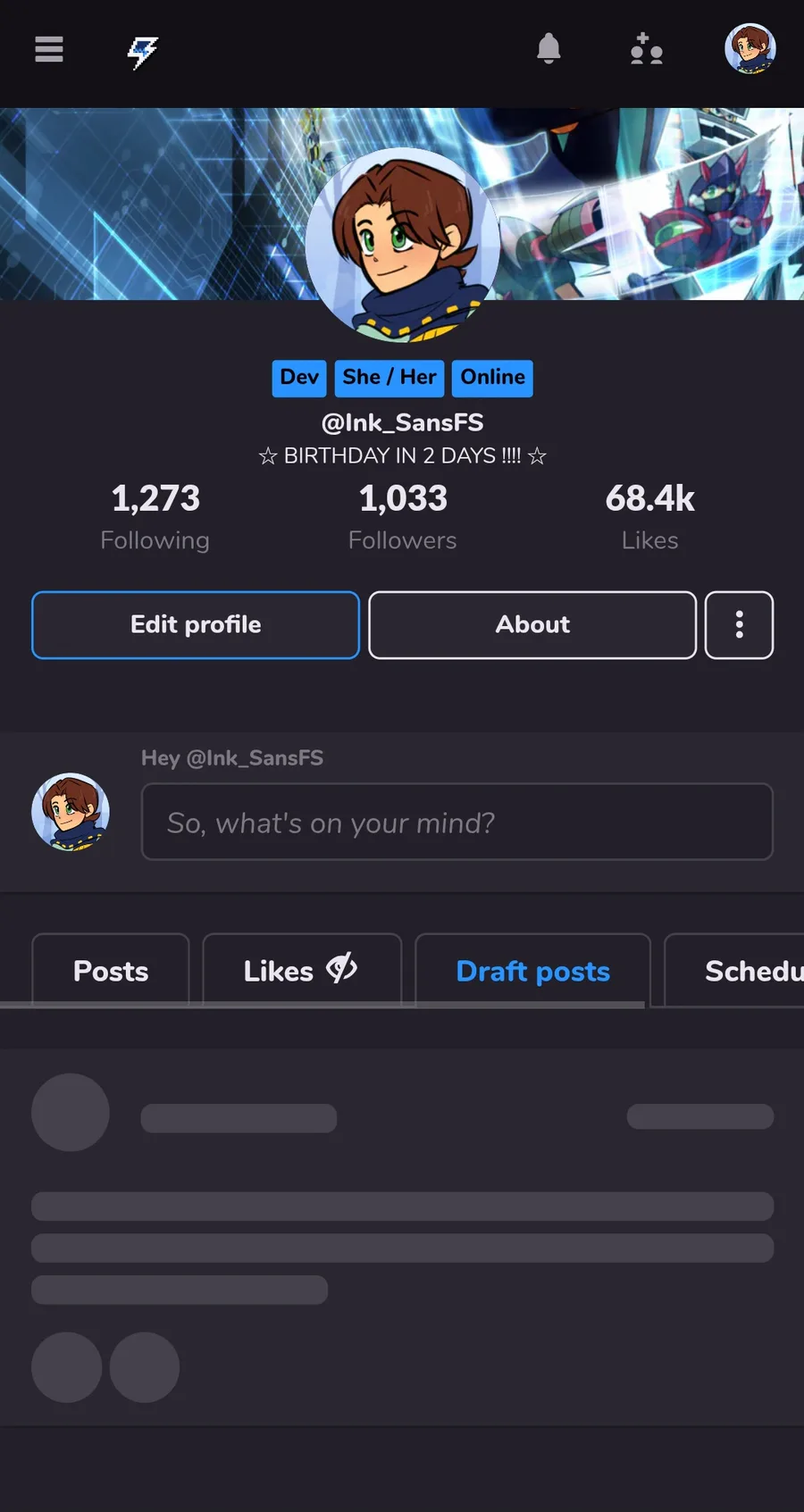Open the About section

532,625
